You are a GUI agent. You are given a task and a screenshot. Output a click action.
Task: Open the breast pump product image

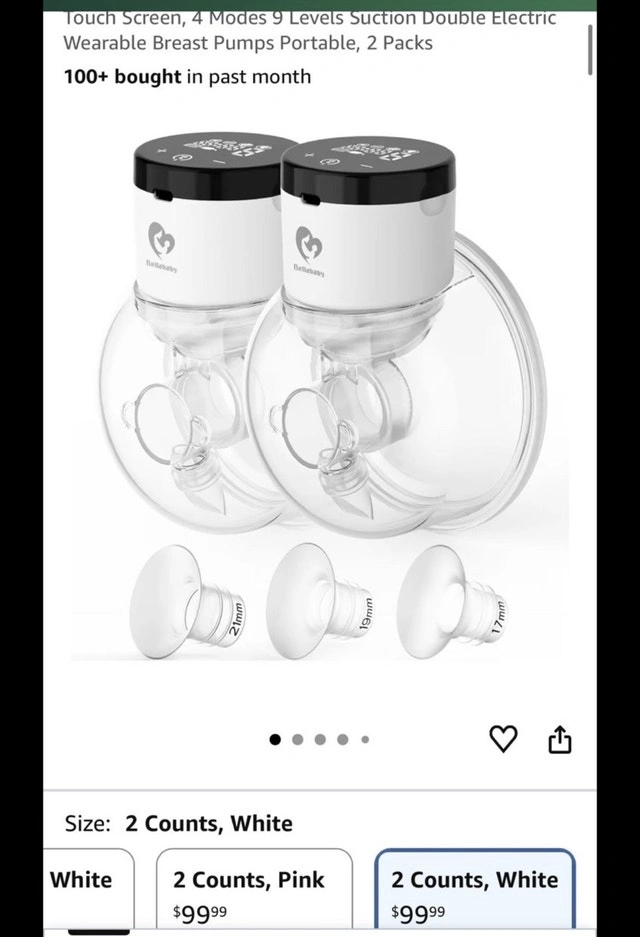[x=320, y=400]
